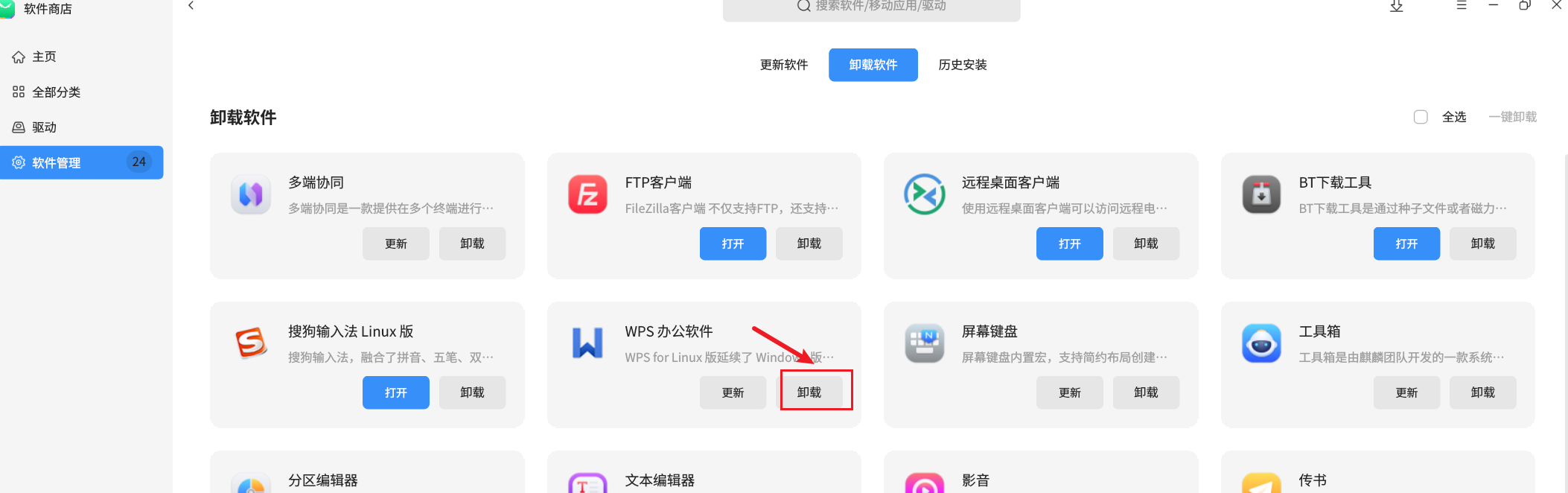This screenshot has width=1568, height=493.
Task: Open 全部分类 in the sidebar
Action: coord(56,92)
